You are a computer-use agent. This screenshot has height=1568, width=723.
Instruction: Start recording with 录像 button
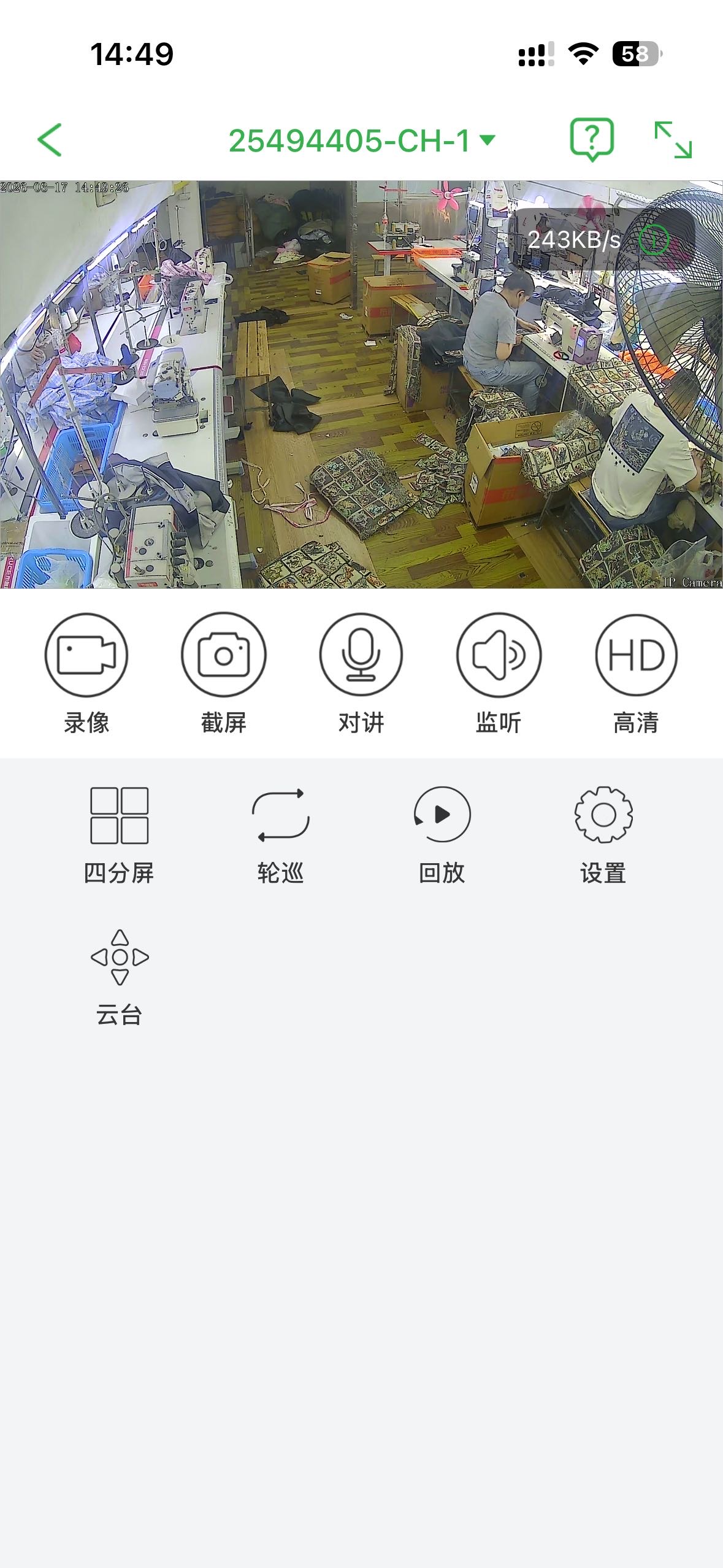(86, 655)
